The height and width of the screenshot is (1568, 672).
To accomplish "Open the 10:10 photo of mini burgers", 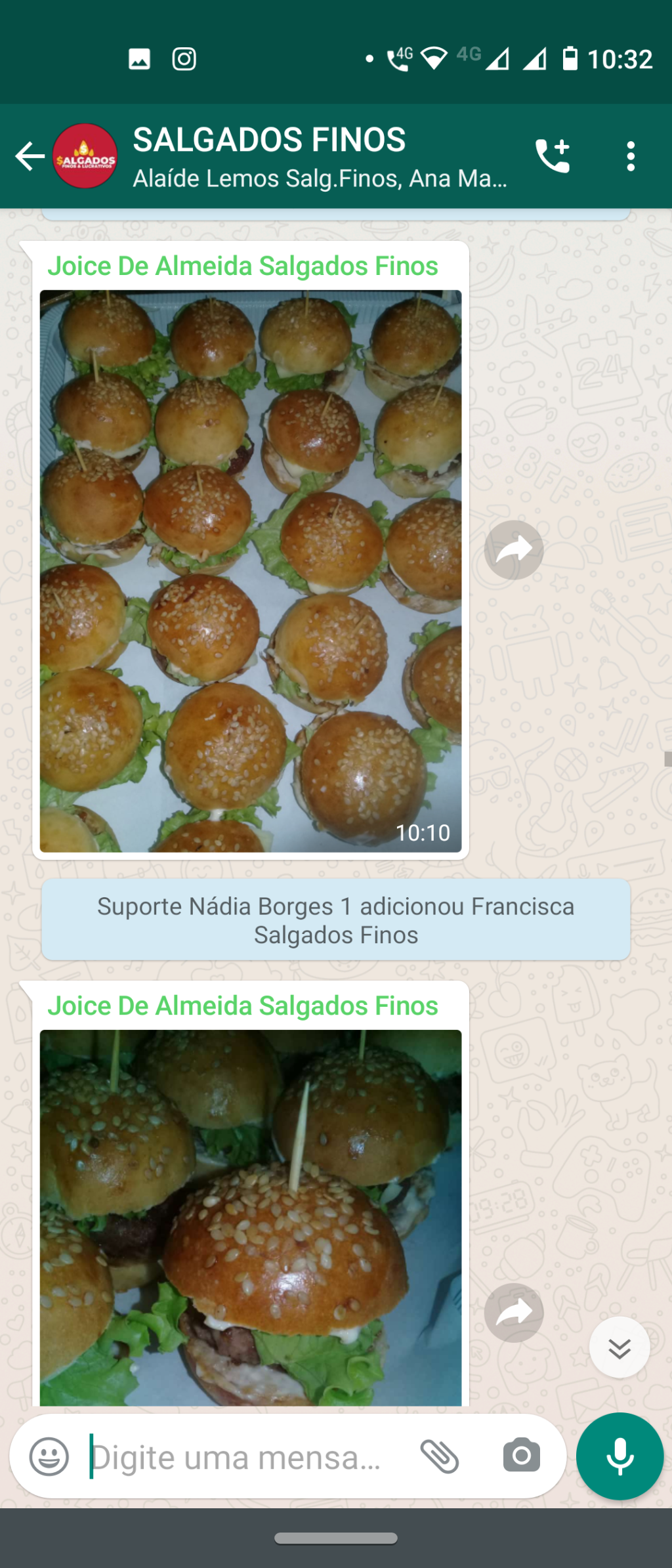I will pyautogui.click(x=250, y=571).
